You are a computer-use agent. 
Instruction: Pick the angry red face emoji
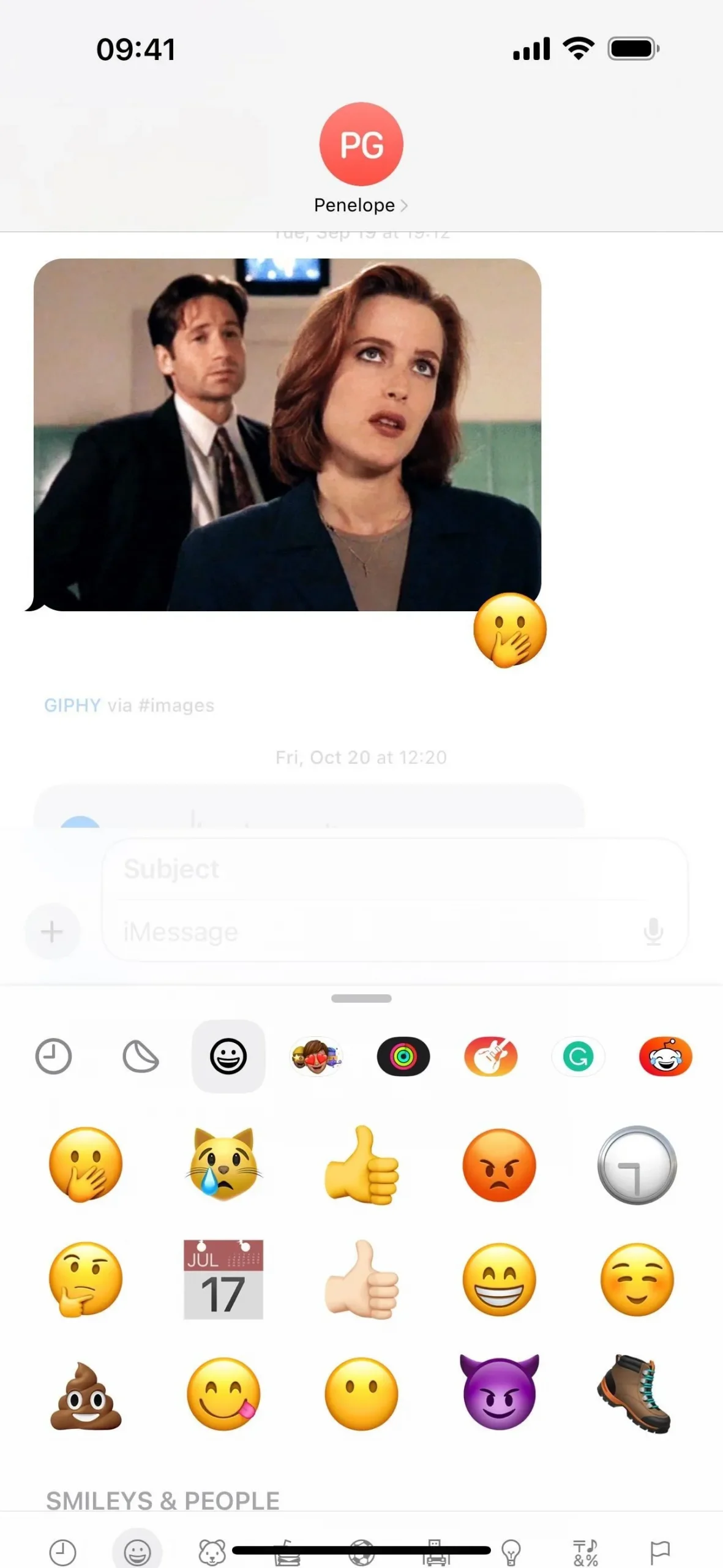click(x=500, y=1164)
